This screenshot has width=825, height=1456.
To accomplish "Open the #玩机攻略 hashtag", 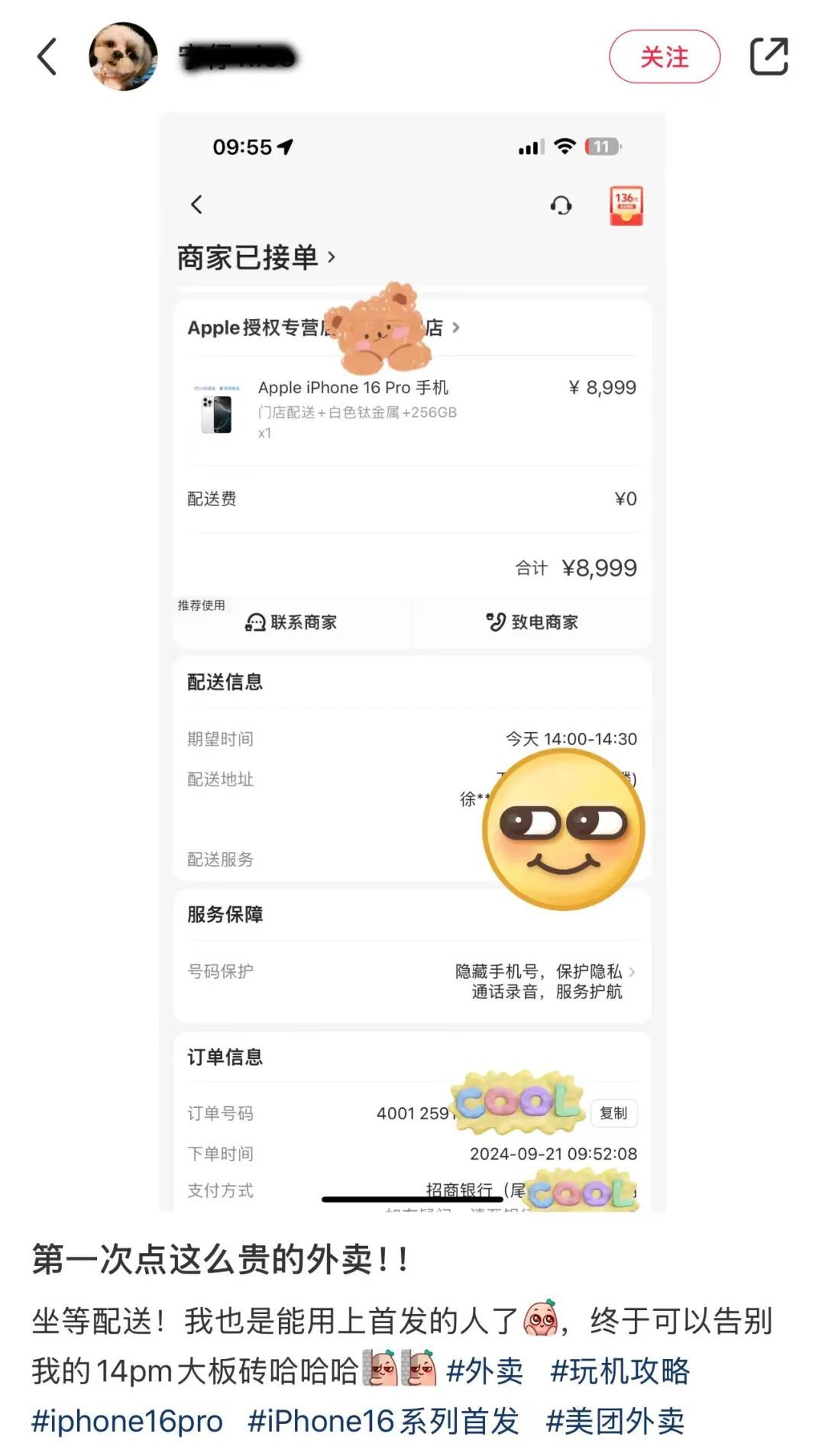I will tap(620, 1371).
